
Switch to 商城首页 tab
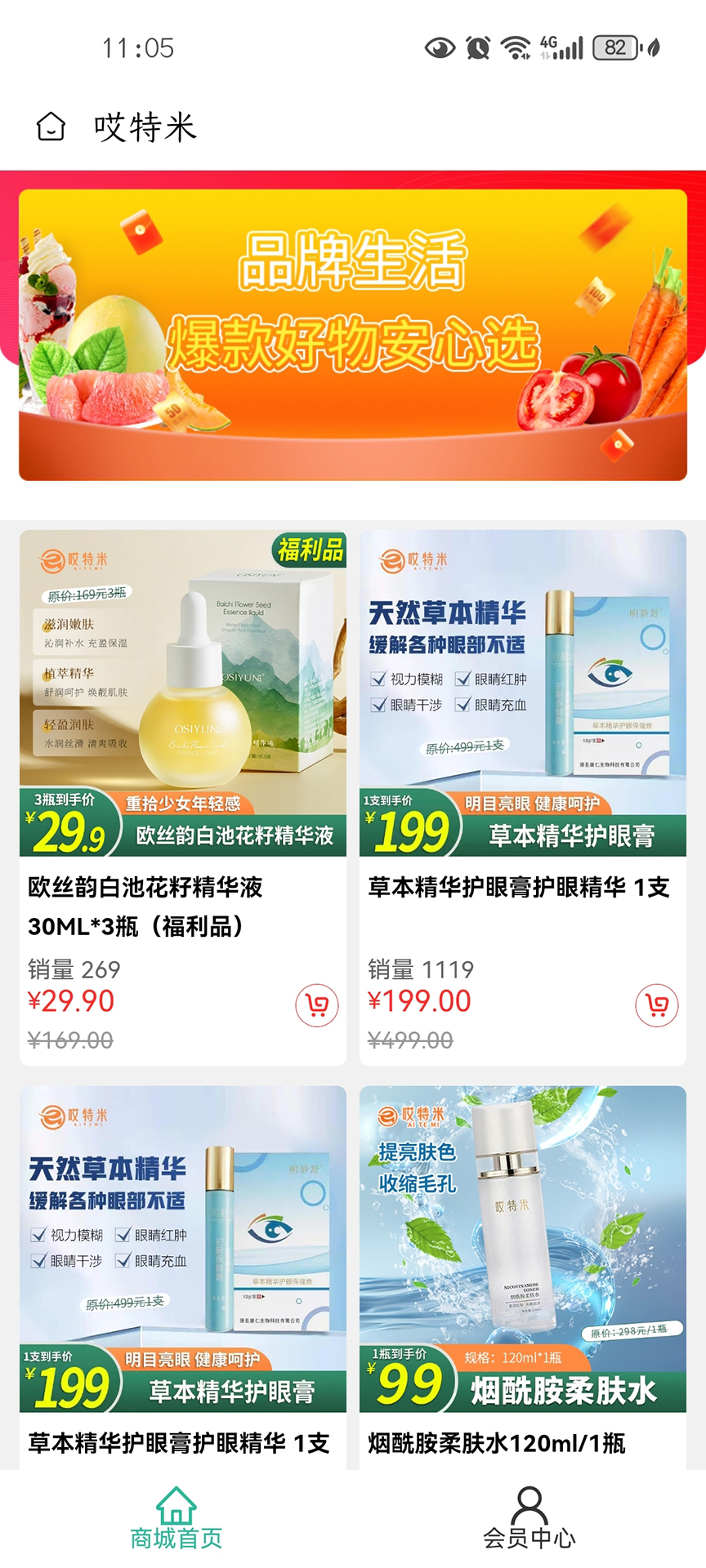pyautogui.click(x=176, y=1519)
